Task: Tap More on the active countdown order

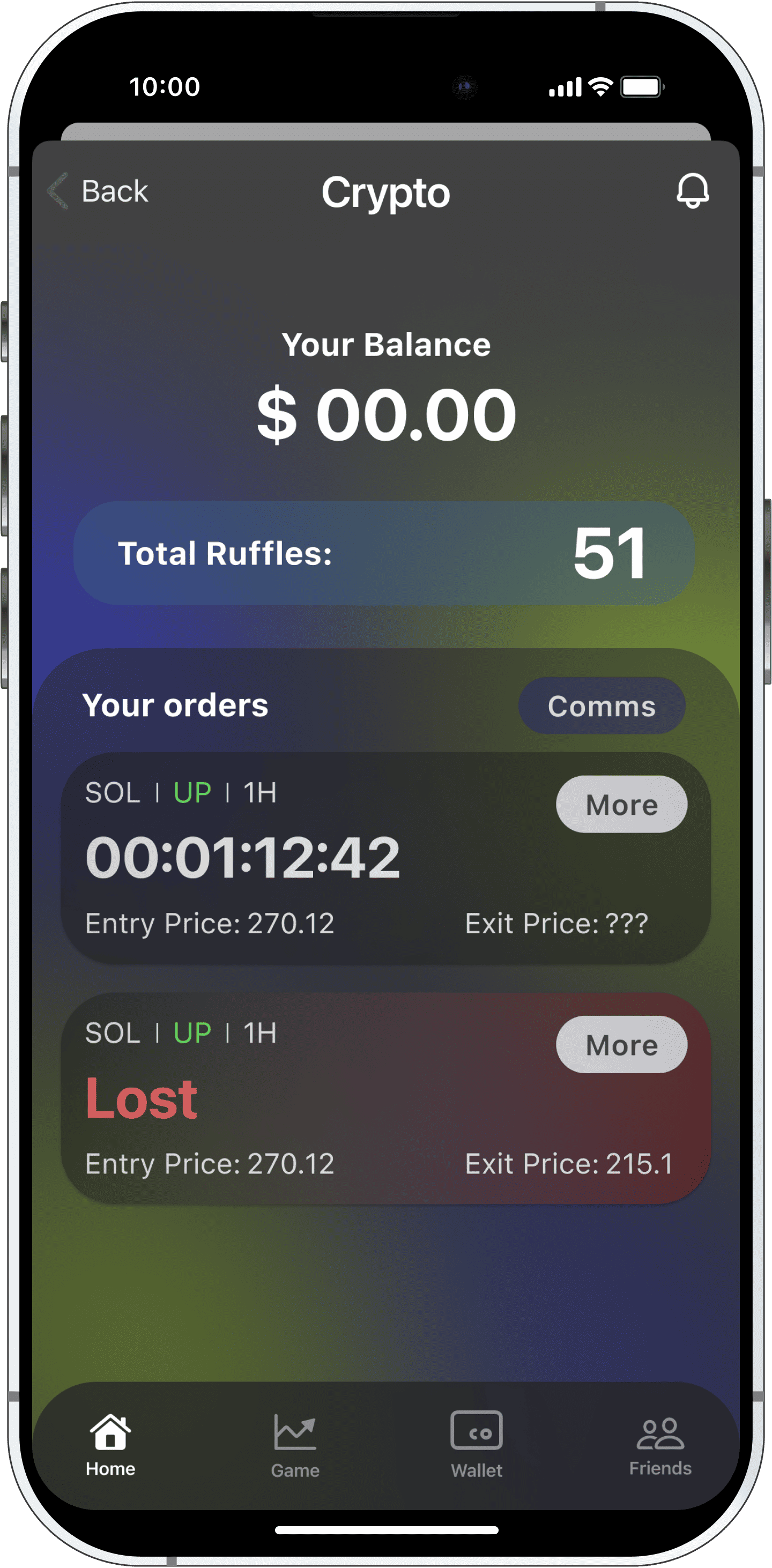Action: click(x=621, y=804)
